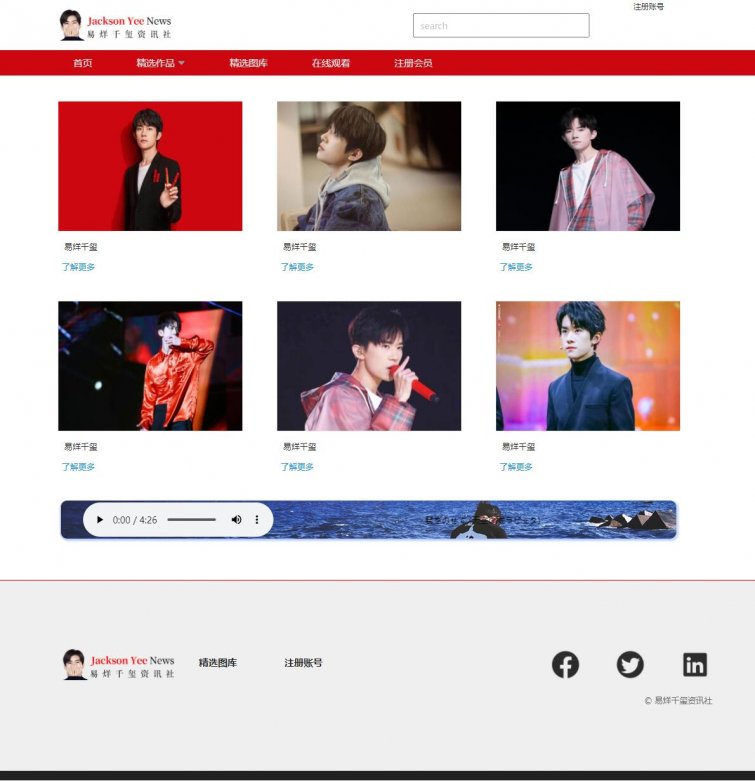The image size is (755, 781).
Task: Open the red background photo card
Action: coord(150,166)
